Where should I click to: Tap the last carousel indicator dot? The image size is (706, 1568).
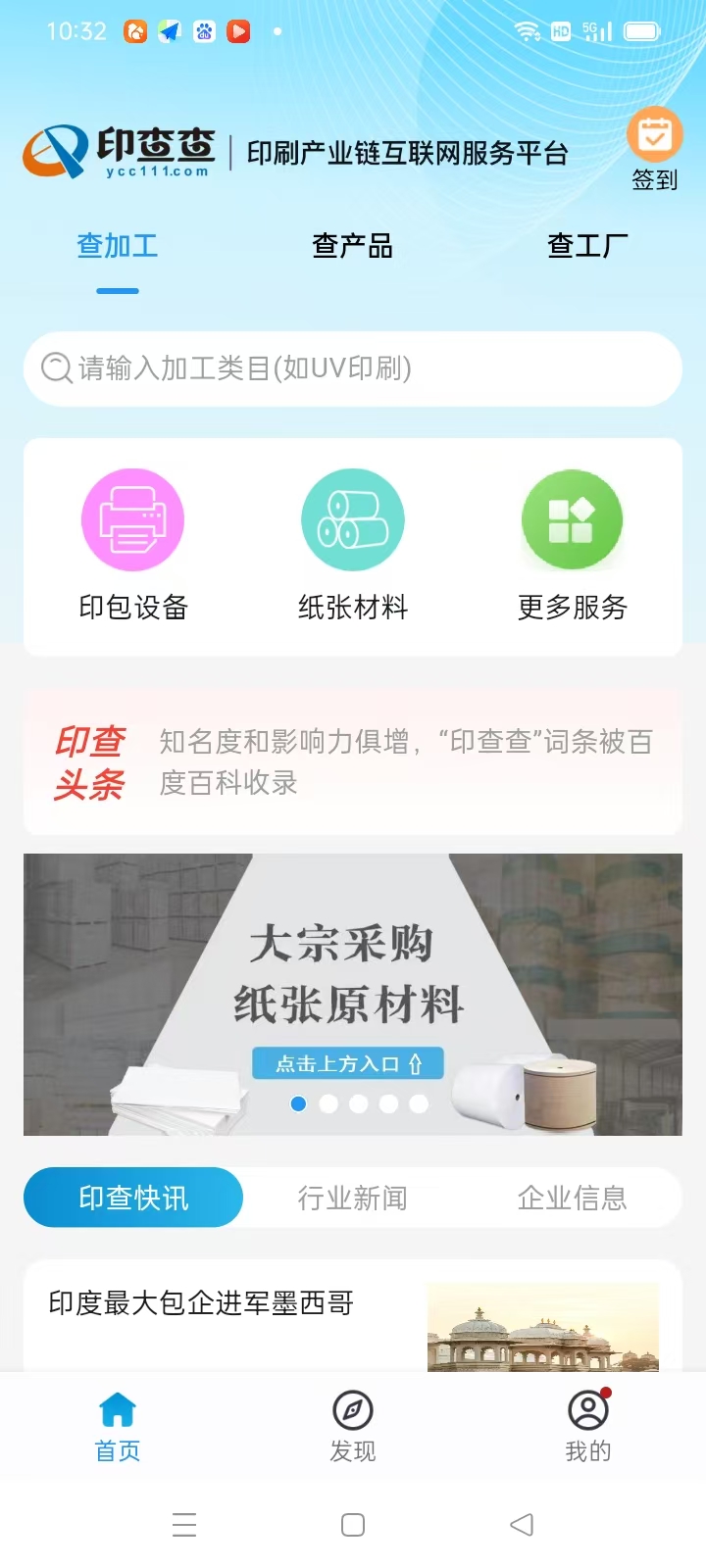(417, 1103)
